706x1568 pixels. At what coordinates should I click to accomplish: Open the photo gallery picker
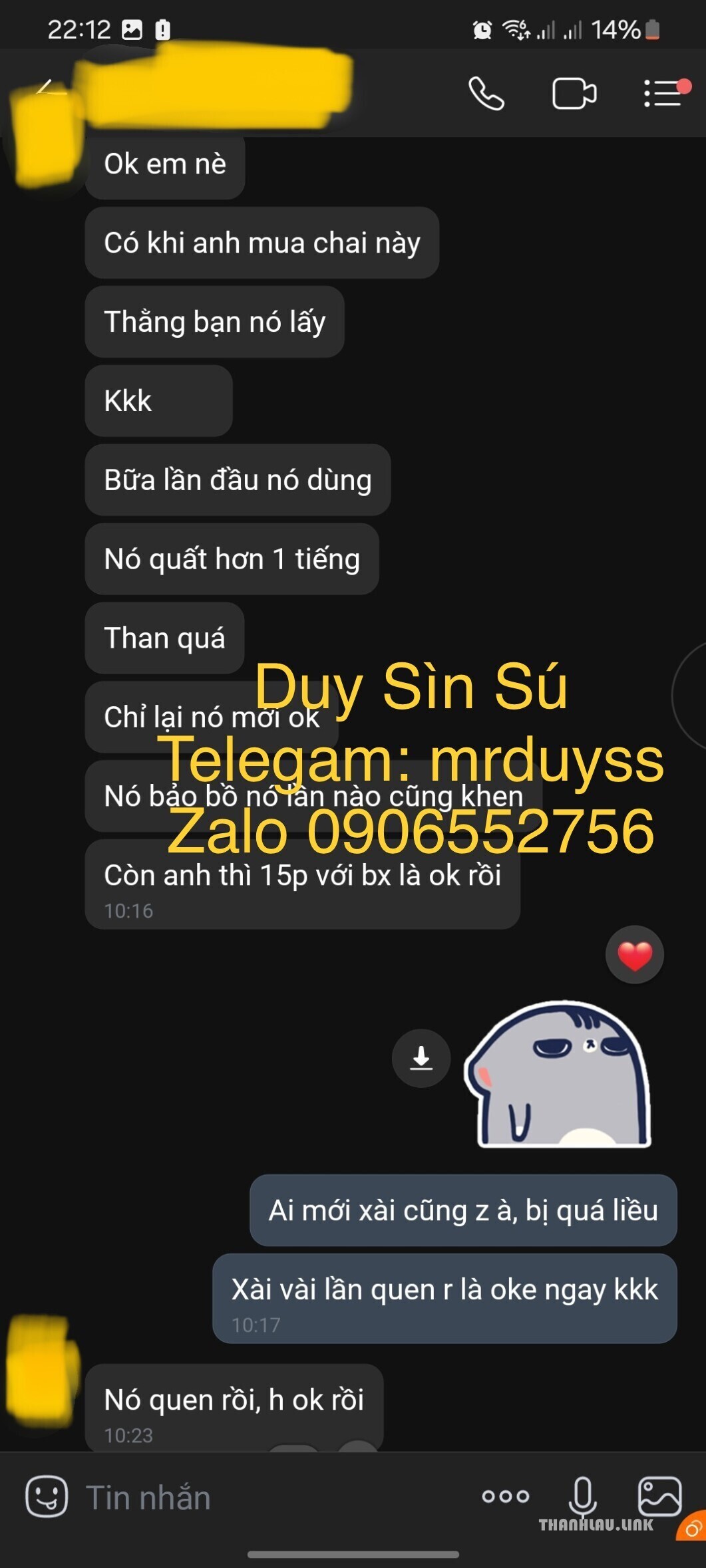659,1496
